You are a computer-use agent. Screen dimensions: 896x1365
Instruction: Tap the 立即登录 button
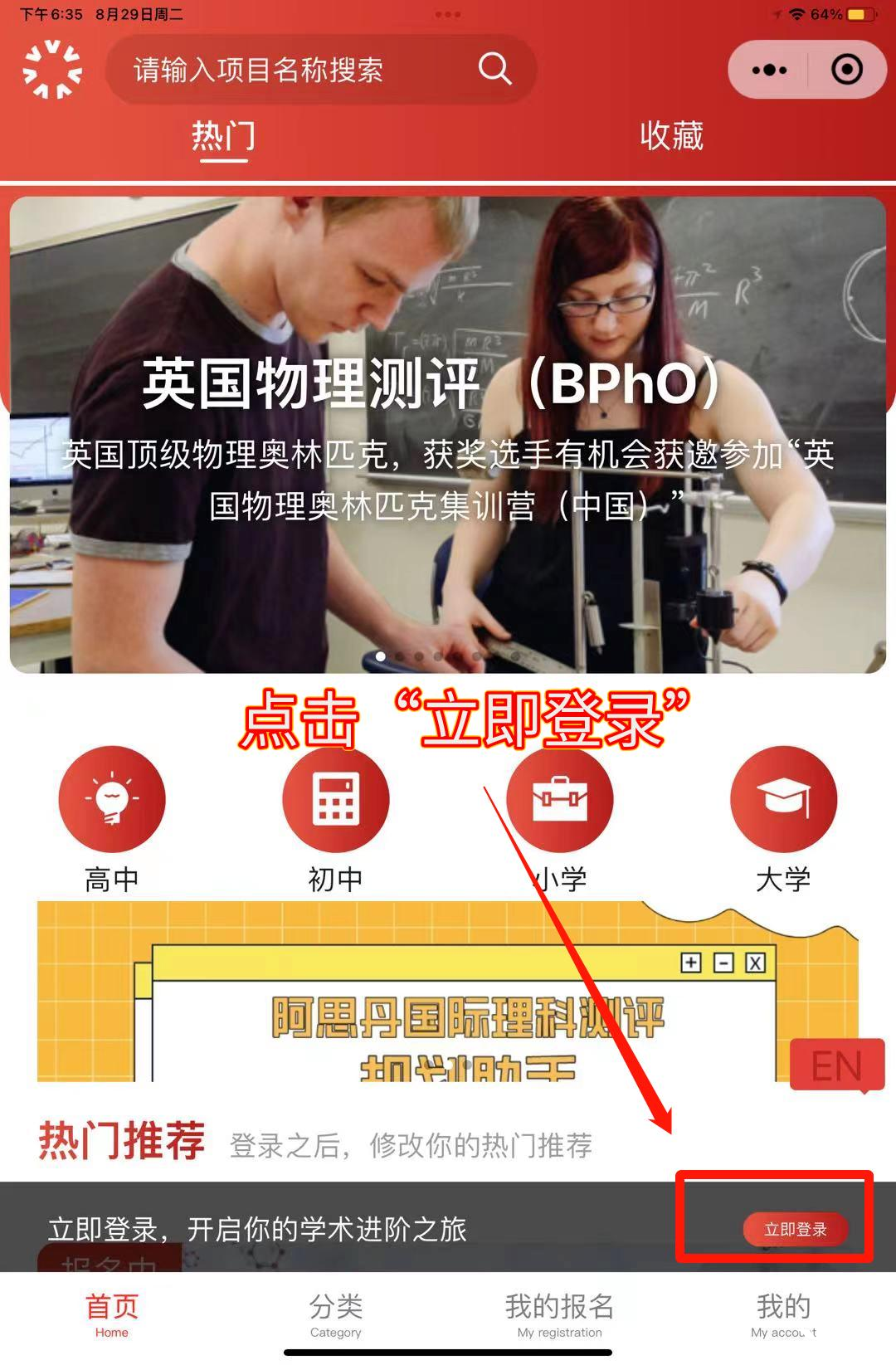click(x=795, y=1229)
